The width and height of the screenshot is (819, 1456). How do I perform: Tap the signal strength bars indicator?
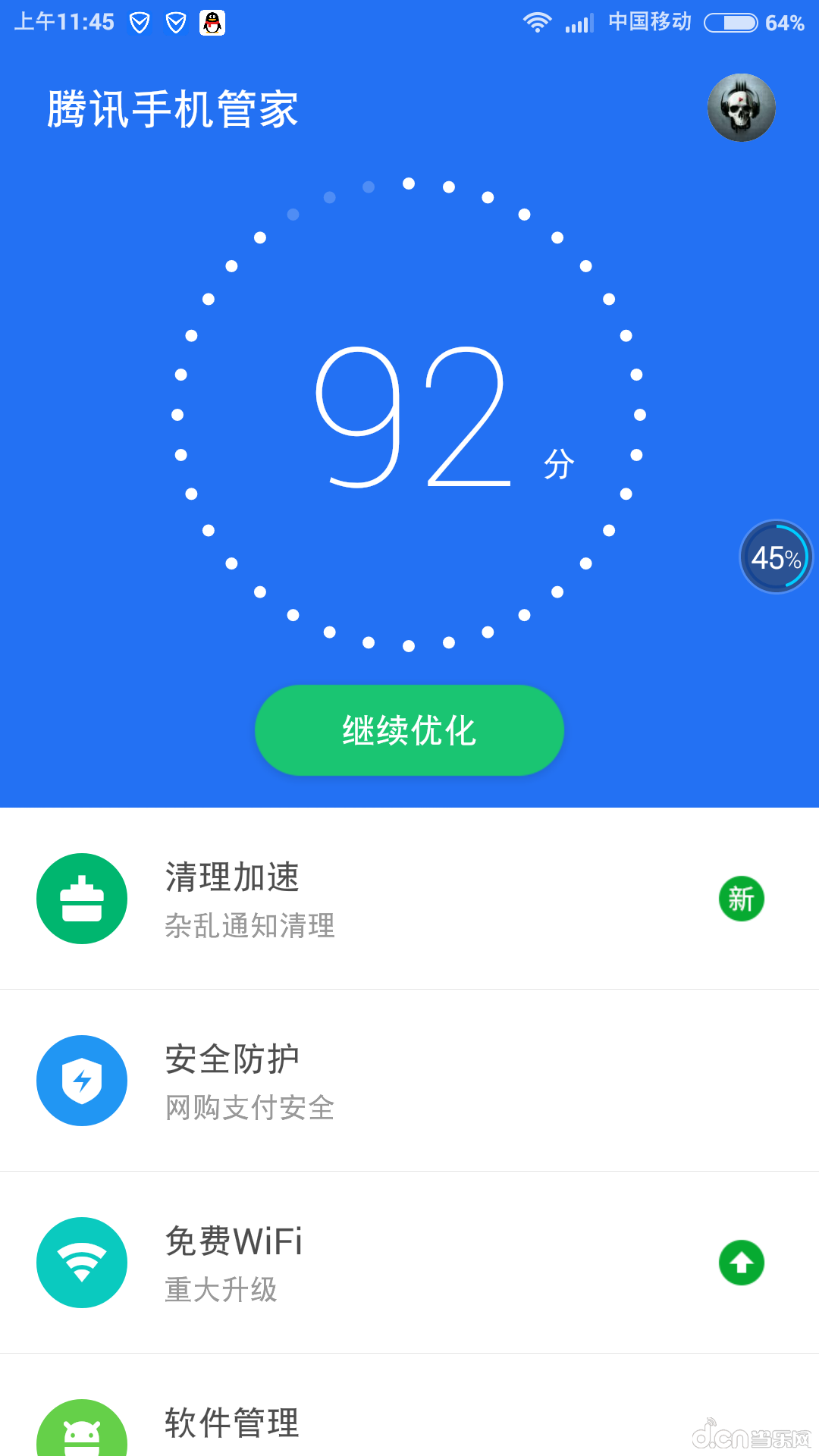[579, 23]
